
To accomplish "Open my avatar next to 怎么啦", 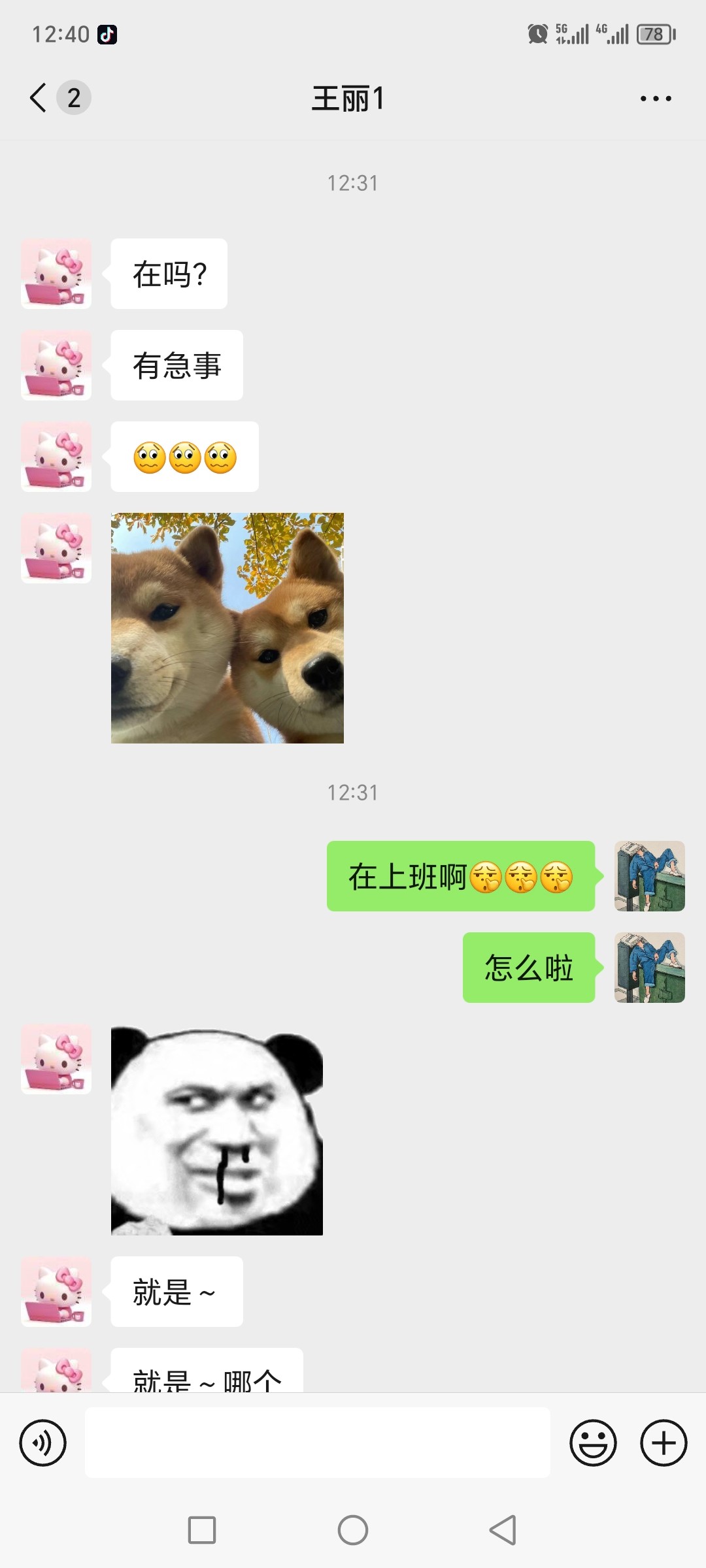I will pyautogui.click(x=650, y=968).
